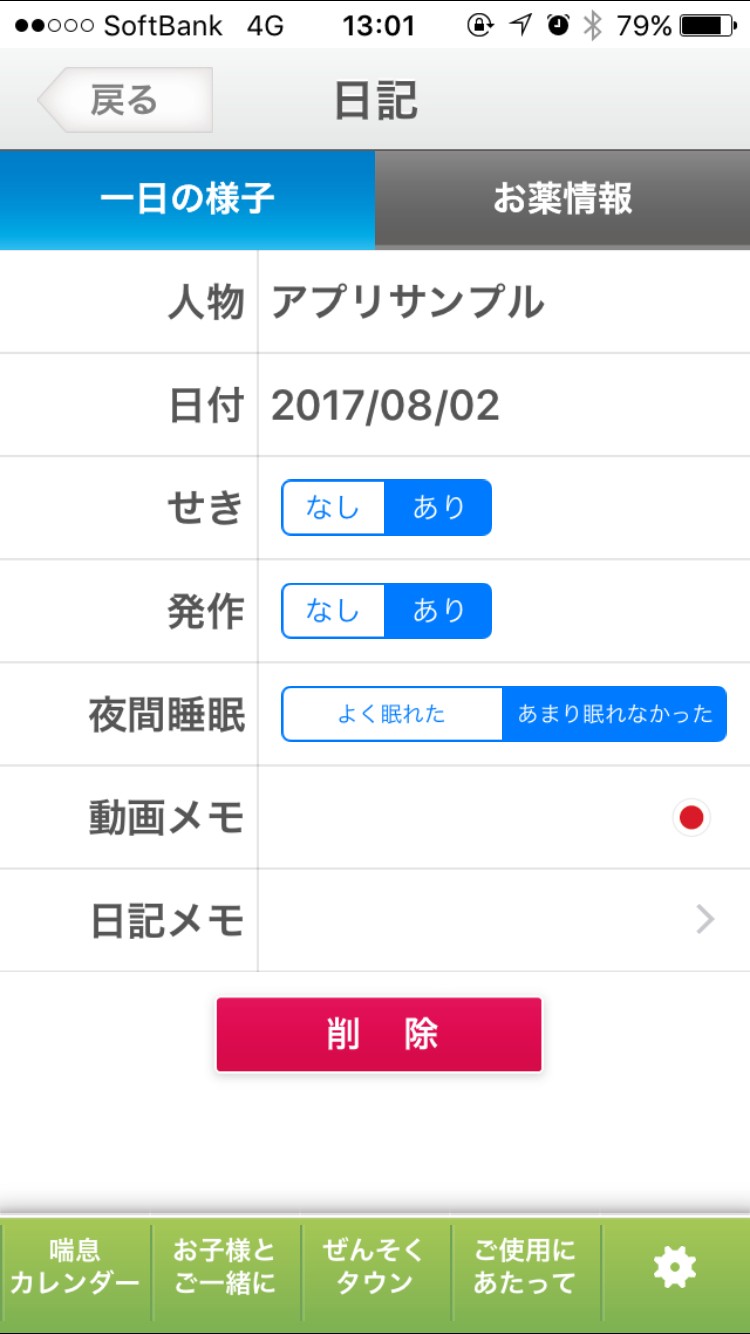This screenshot has width=750, height=1334.
Task: Tap the red 削除 button
Action: point(379,1035)
